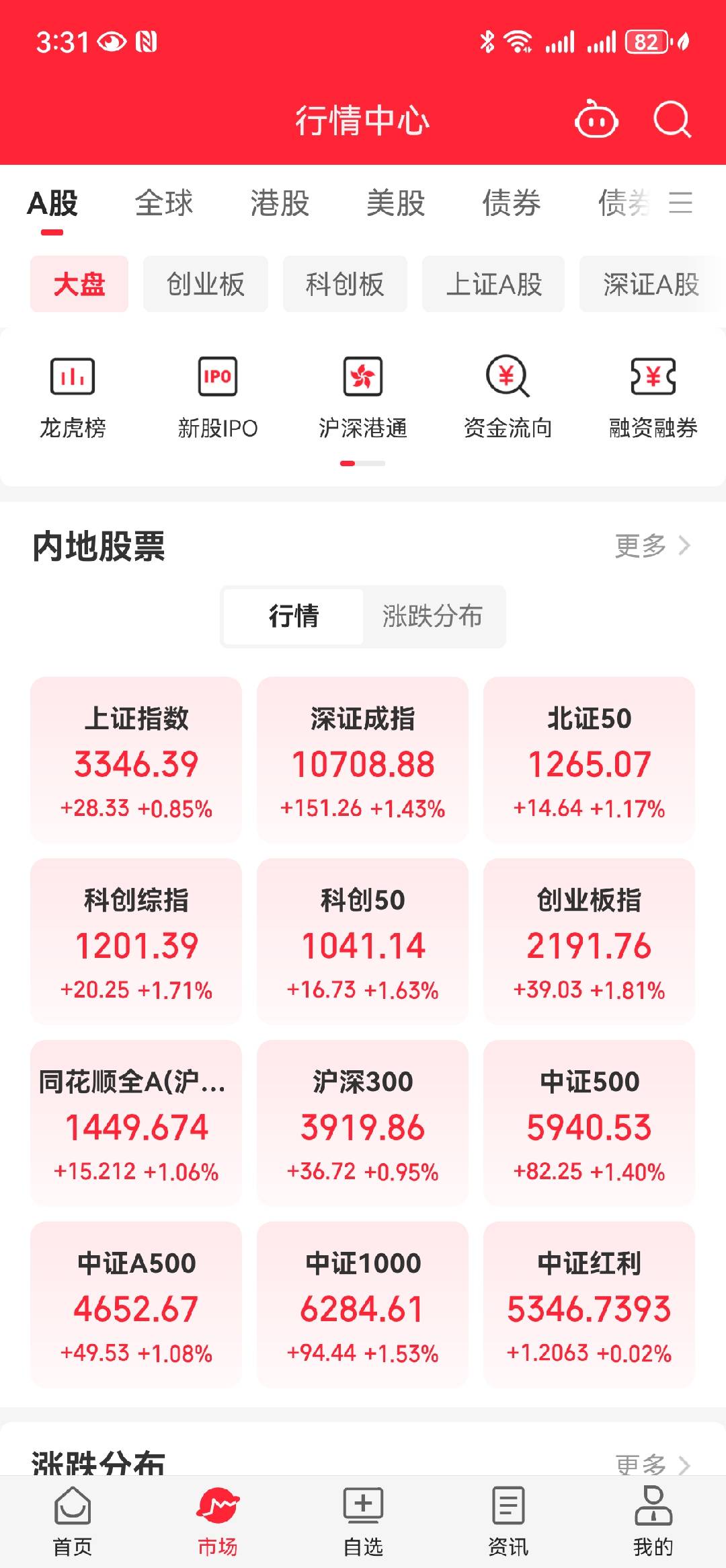Screen dimensions: 726x1568
Task: Open 沪深港通 shortcut
Action: click(363, 398)
